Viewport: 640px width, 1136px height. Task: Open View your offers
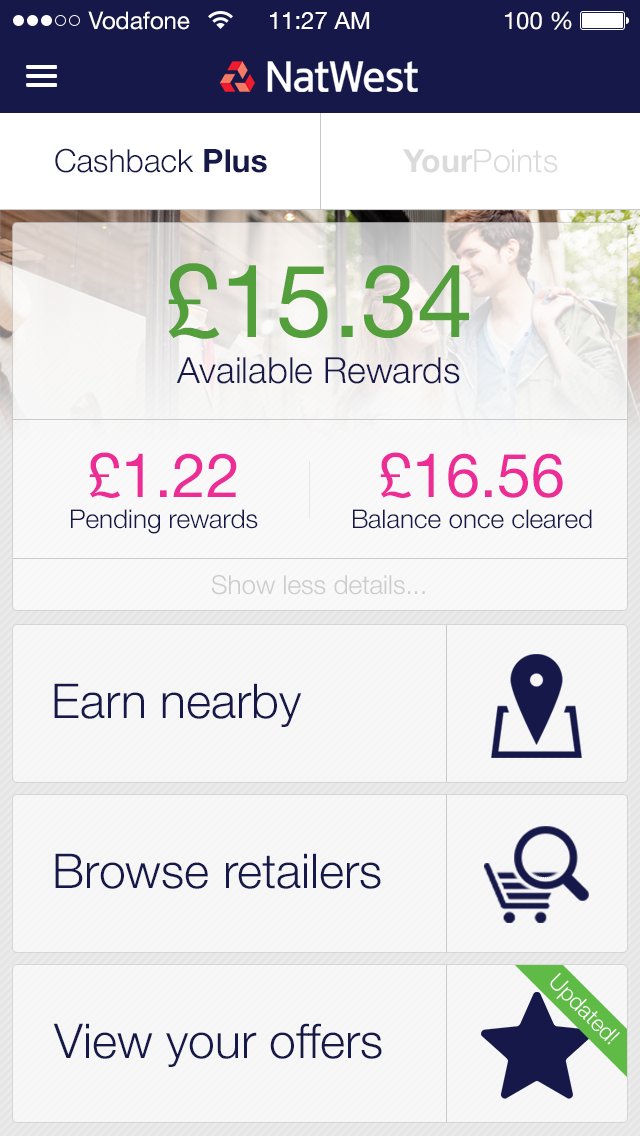[x=319, y=1043]
